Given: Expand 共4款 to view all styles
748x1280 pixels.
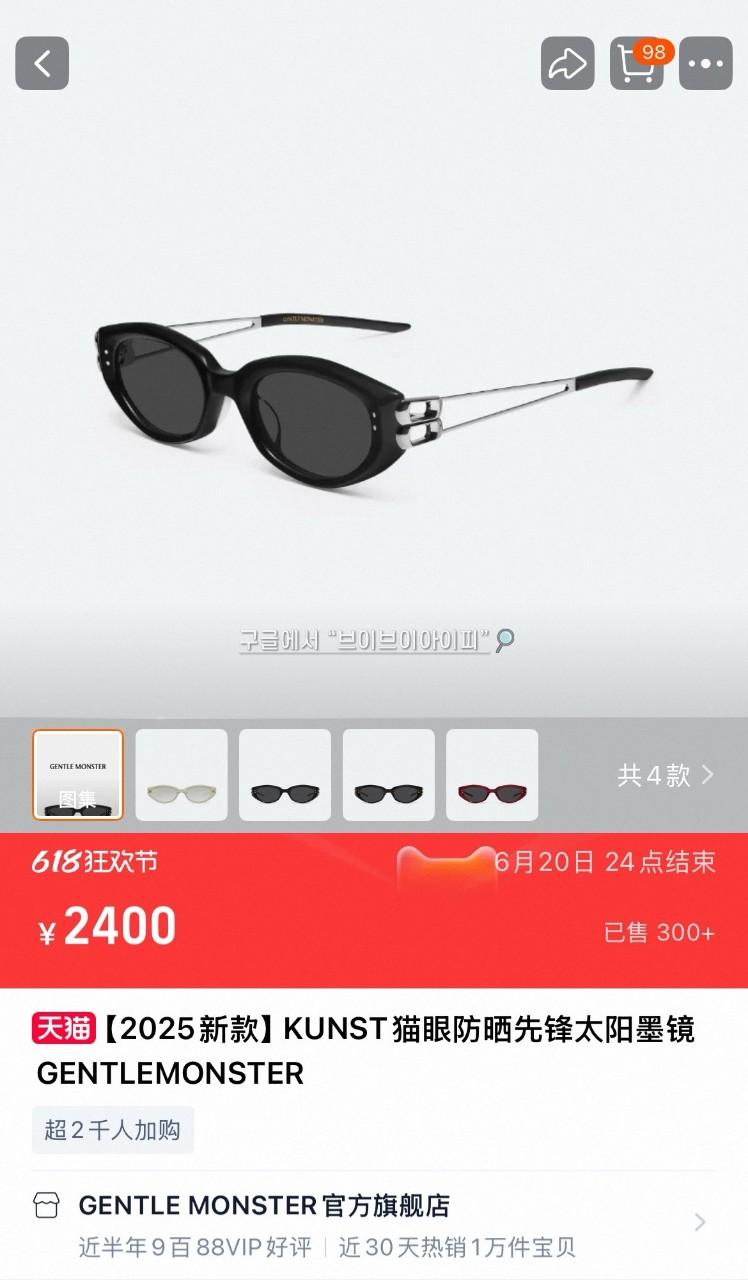Looking at the screenshot, I should (665, 775).
